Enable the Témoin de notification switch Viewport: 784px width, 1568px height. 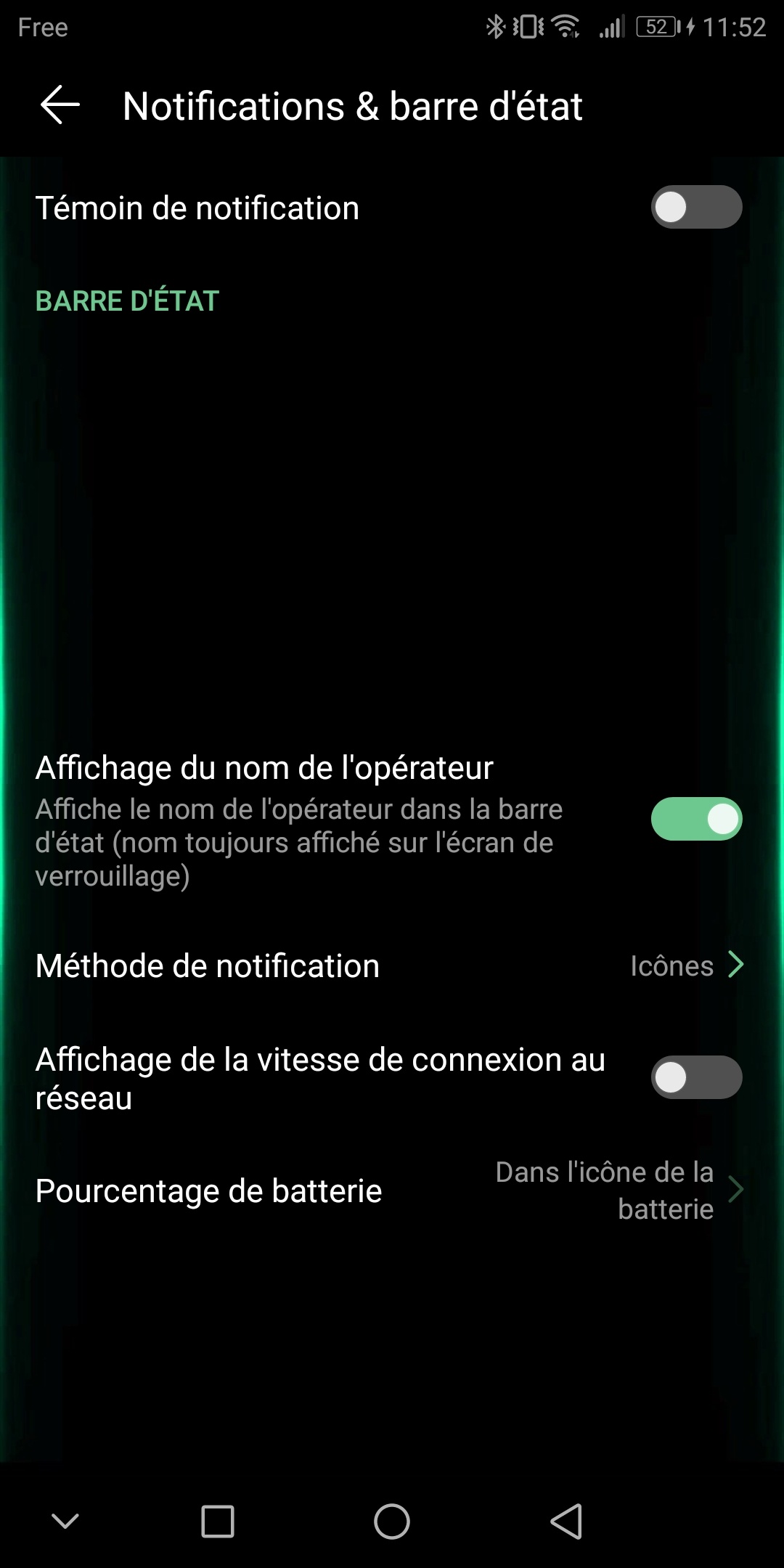tap(696, 208)
